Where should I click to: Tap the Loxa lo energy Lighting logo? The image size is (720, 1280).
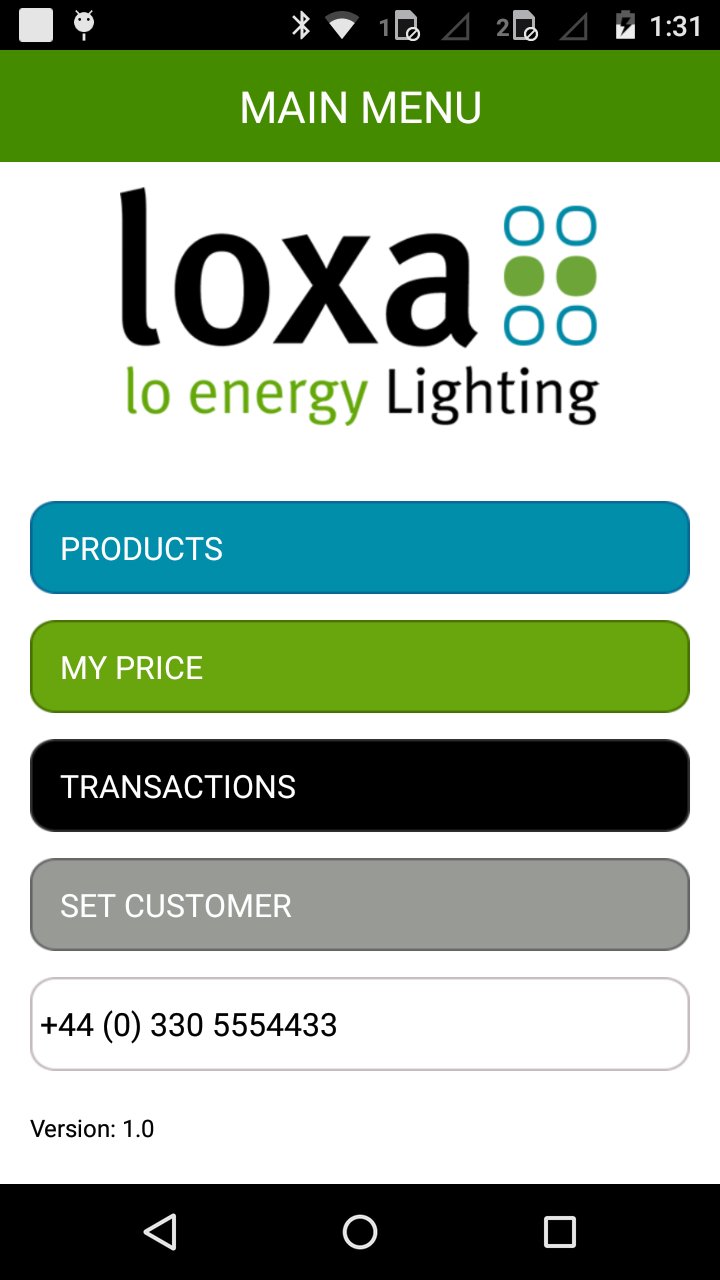coord(360,300)
